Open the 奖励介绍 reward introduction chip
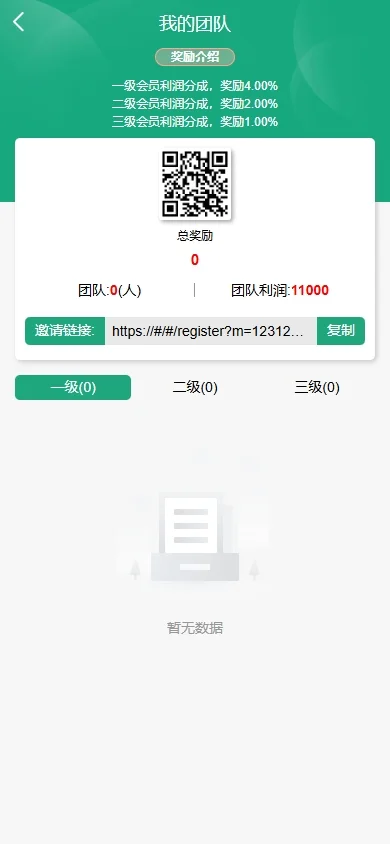 [195, 57]
